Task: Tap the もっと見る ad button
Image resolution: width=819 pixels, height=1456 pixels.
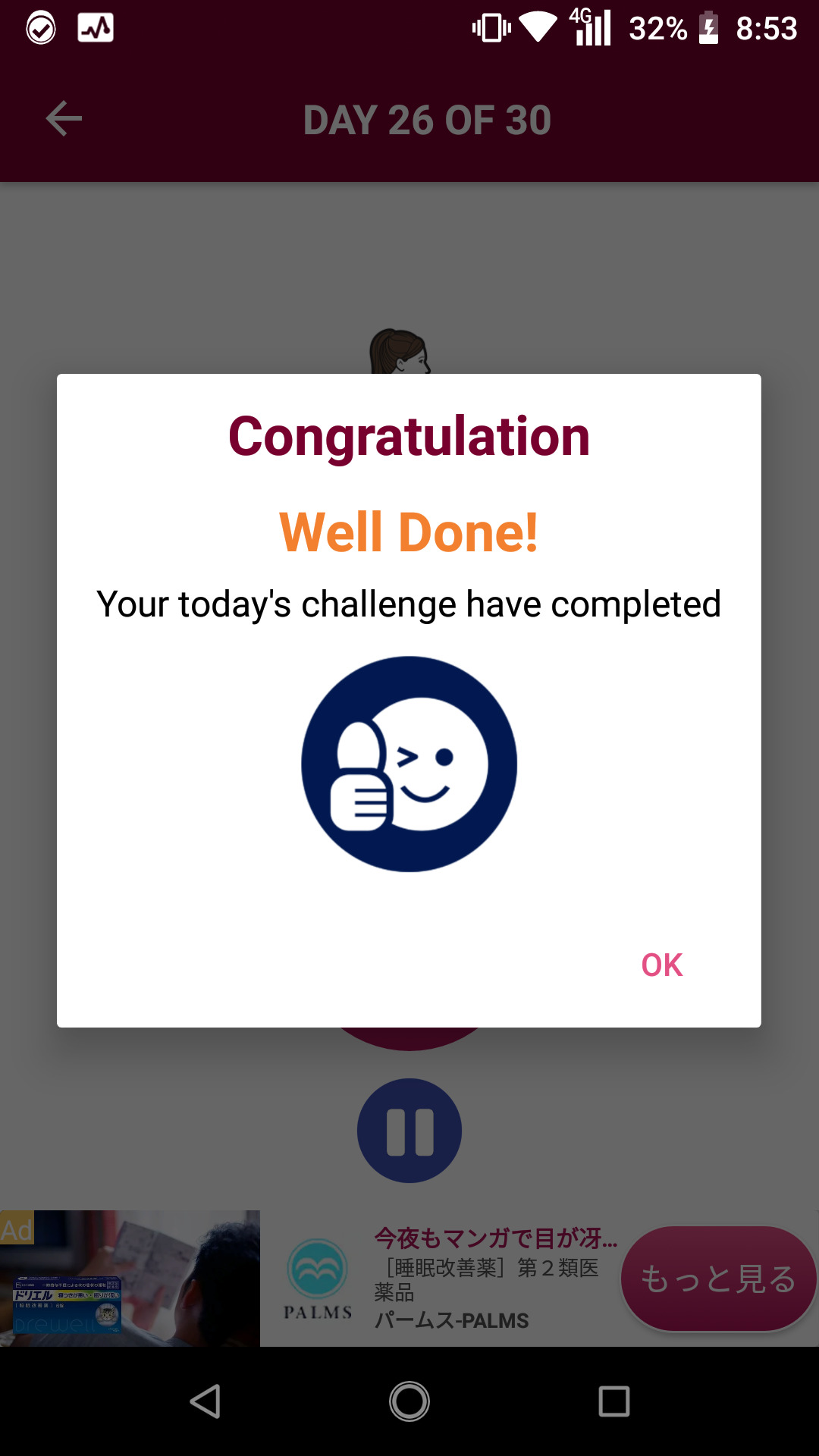Action: click(x=717, y=1279)
